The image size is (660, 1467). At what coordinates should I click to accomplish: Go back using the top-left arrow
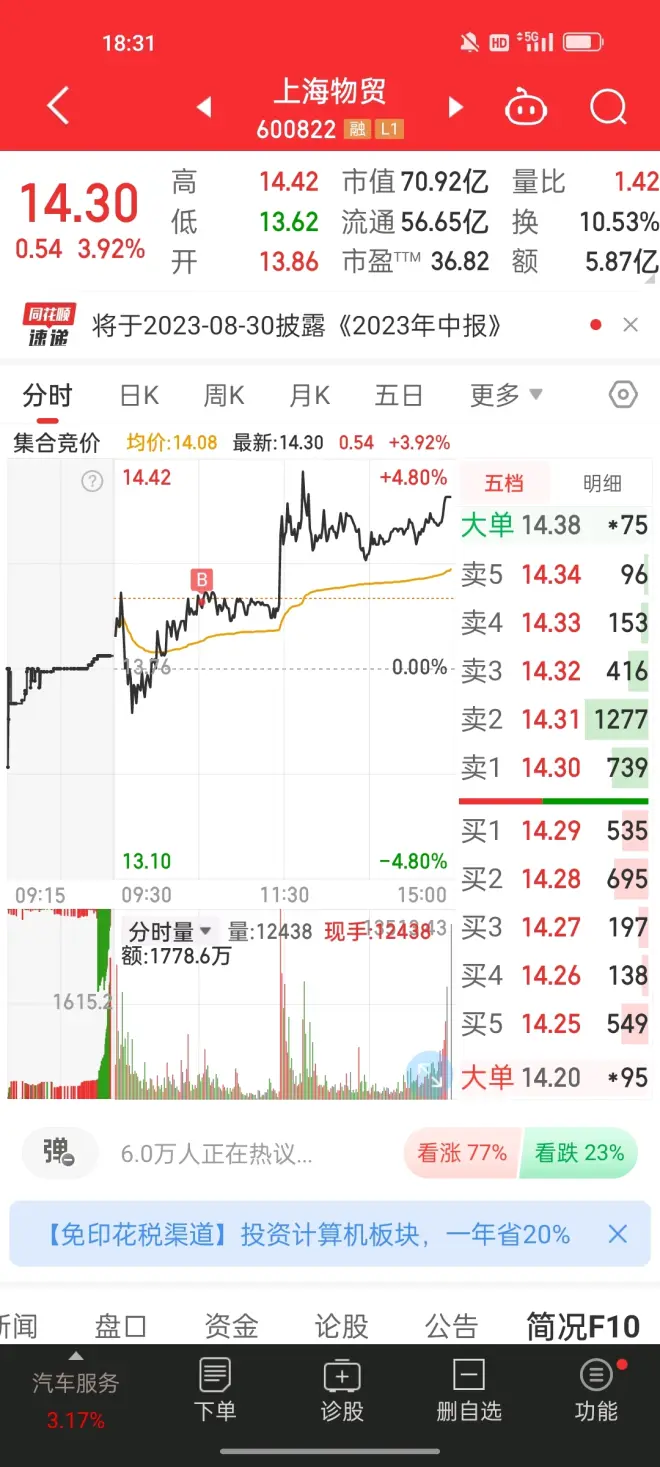click(59, 106)
